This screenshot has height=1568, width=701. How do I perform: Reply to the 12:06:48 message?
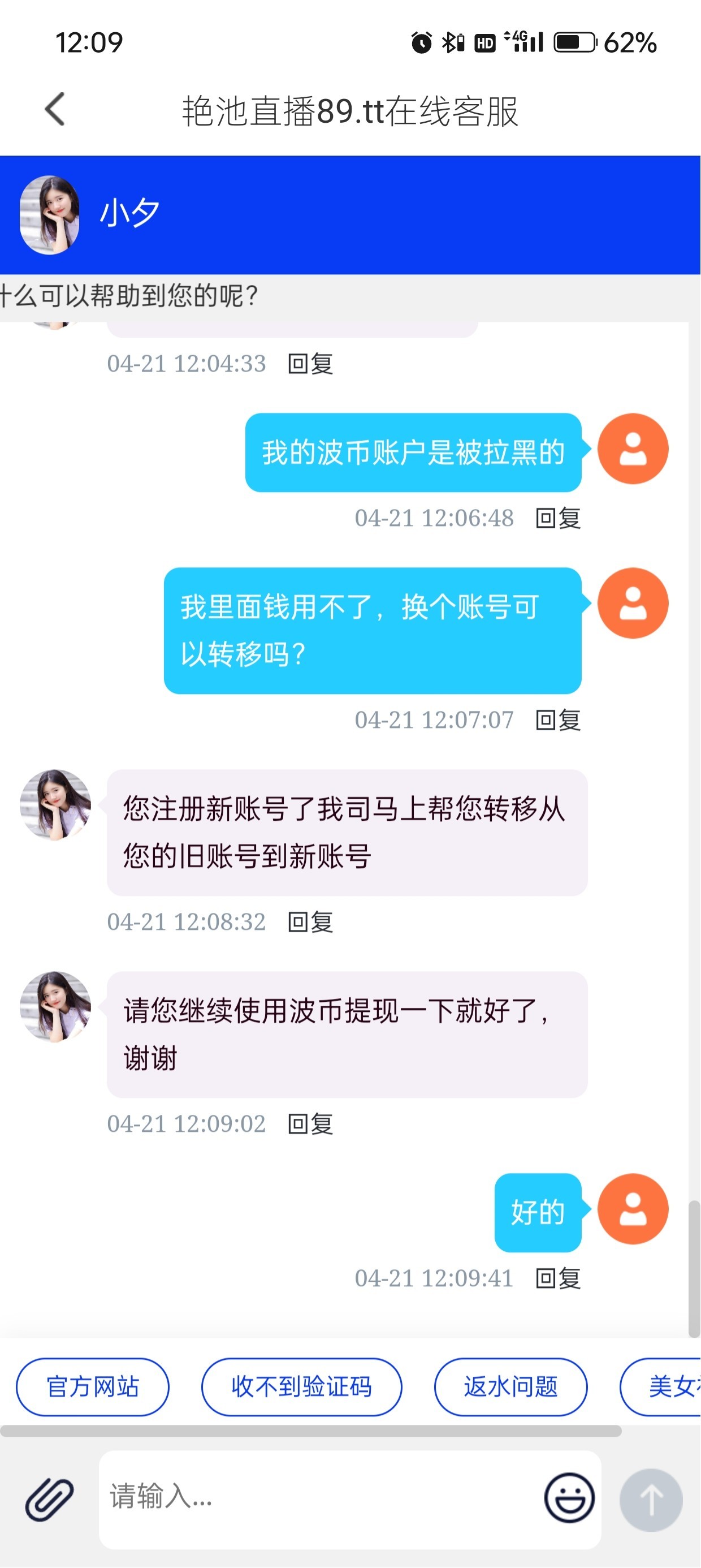click(557, 519)
